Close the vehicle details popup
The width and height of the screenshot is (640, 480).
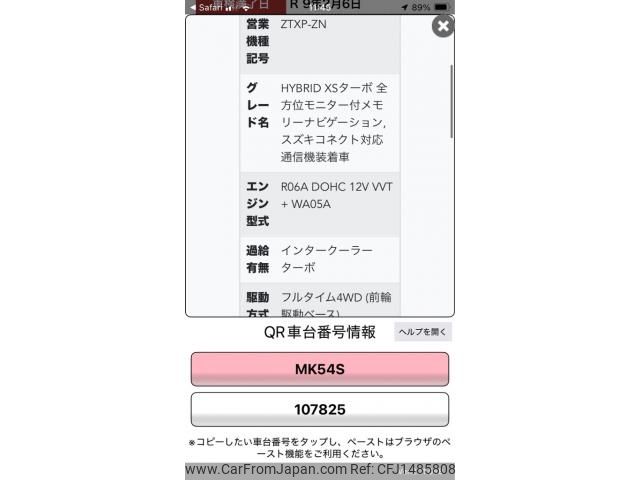click(443, 26)
